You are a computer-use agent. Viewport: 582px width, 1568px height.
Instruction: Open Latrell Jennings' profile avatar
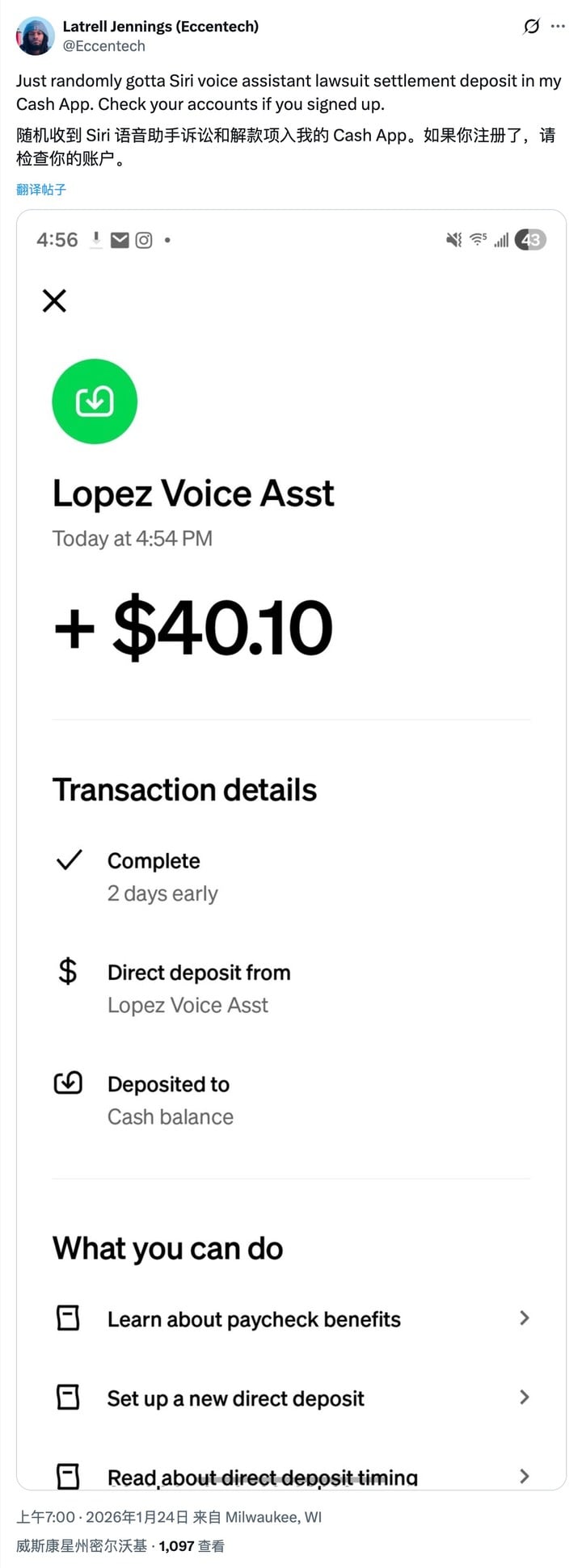coord(36,36)
